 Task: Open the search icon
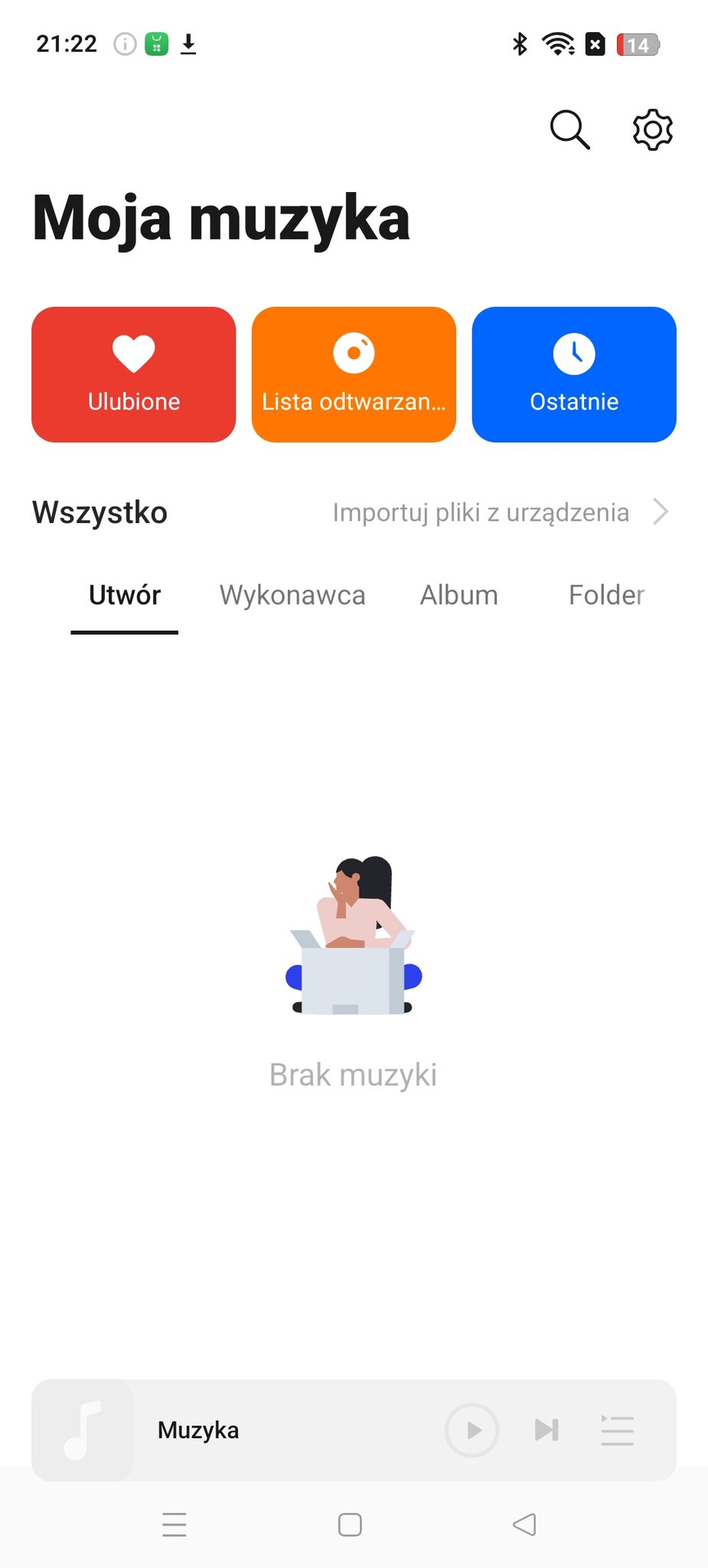pos(570,129)
